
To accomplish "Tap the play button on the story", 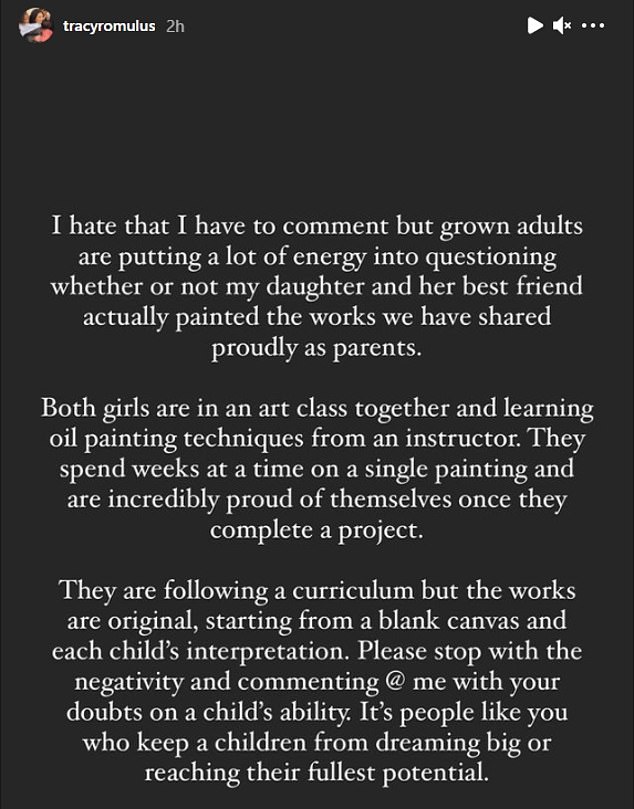I will tap(535, 25).
